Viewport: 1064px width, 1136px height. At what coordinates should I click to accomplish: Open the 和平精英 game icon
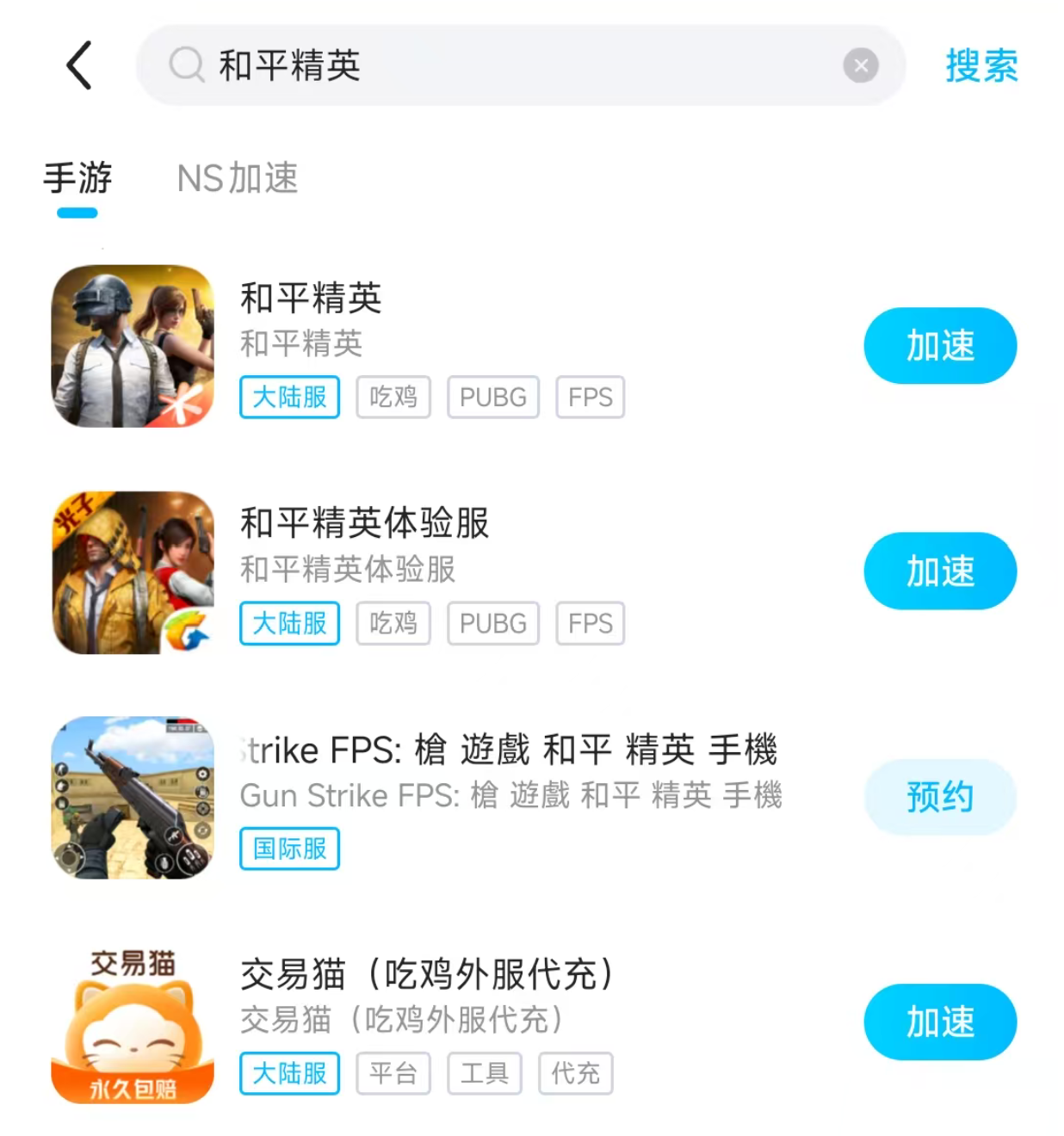133,346
